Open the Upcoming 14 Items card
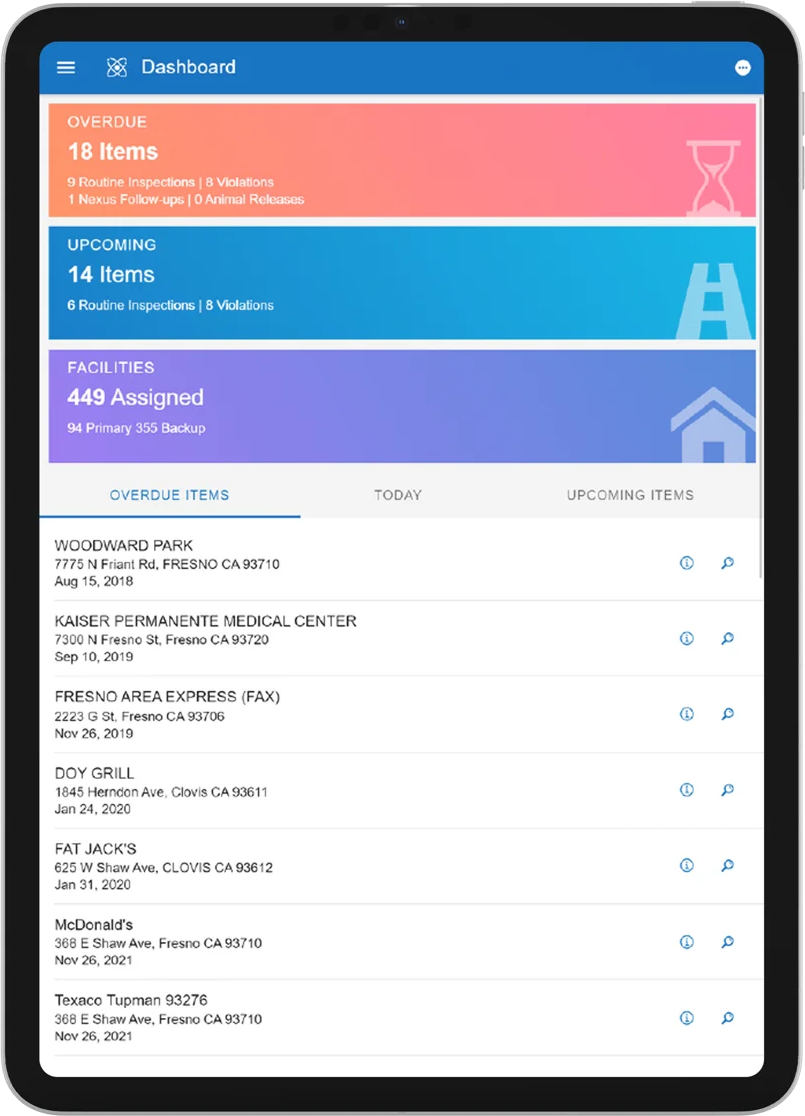This screenshot has width=805, height=1116. [400, 283]
